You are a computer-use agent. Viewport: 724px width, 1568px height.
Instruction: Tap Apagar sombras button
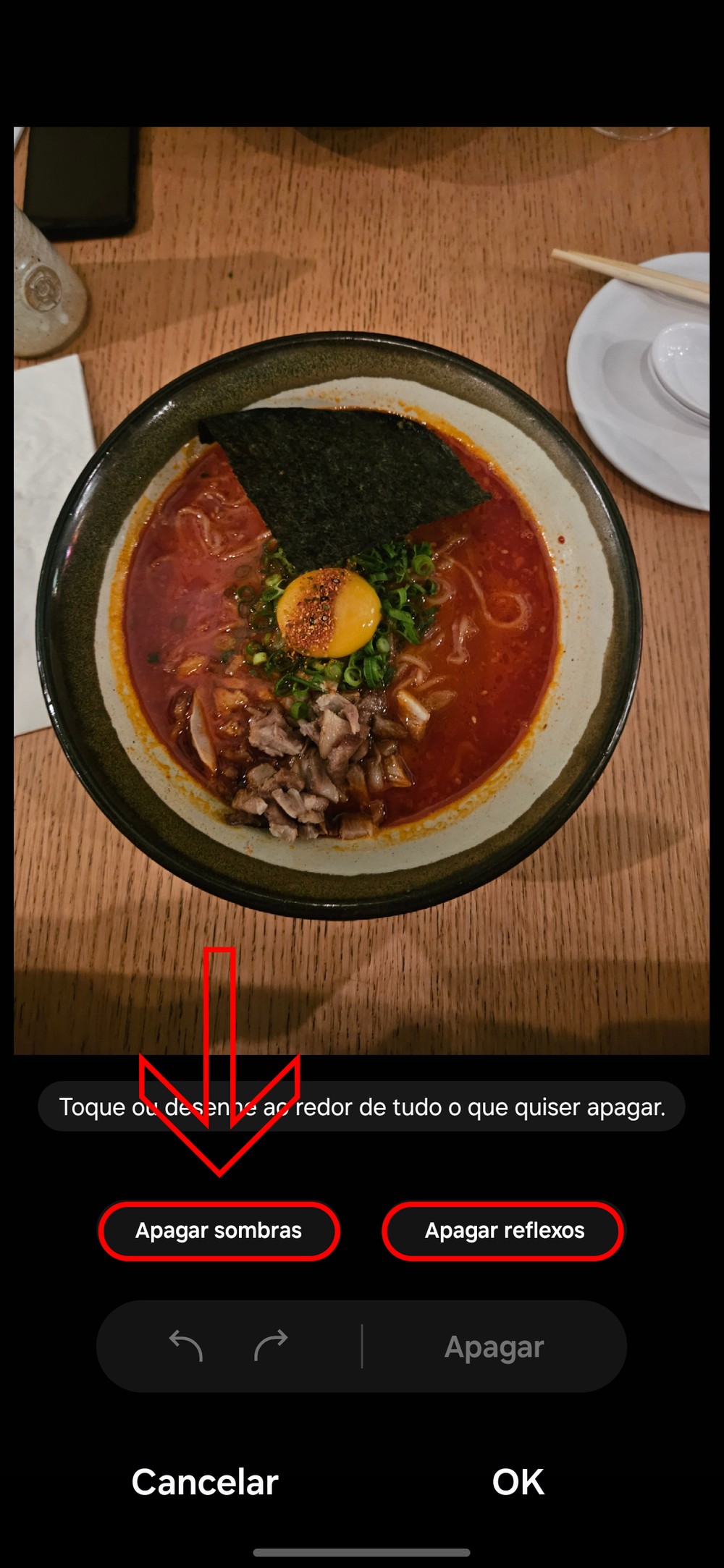[x=219, y=1231]
